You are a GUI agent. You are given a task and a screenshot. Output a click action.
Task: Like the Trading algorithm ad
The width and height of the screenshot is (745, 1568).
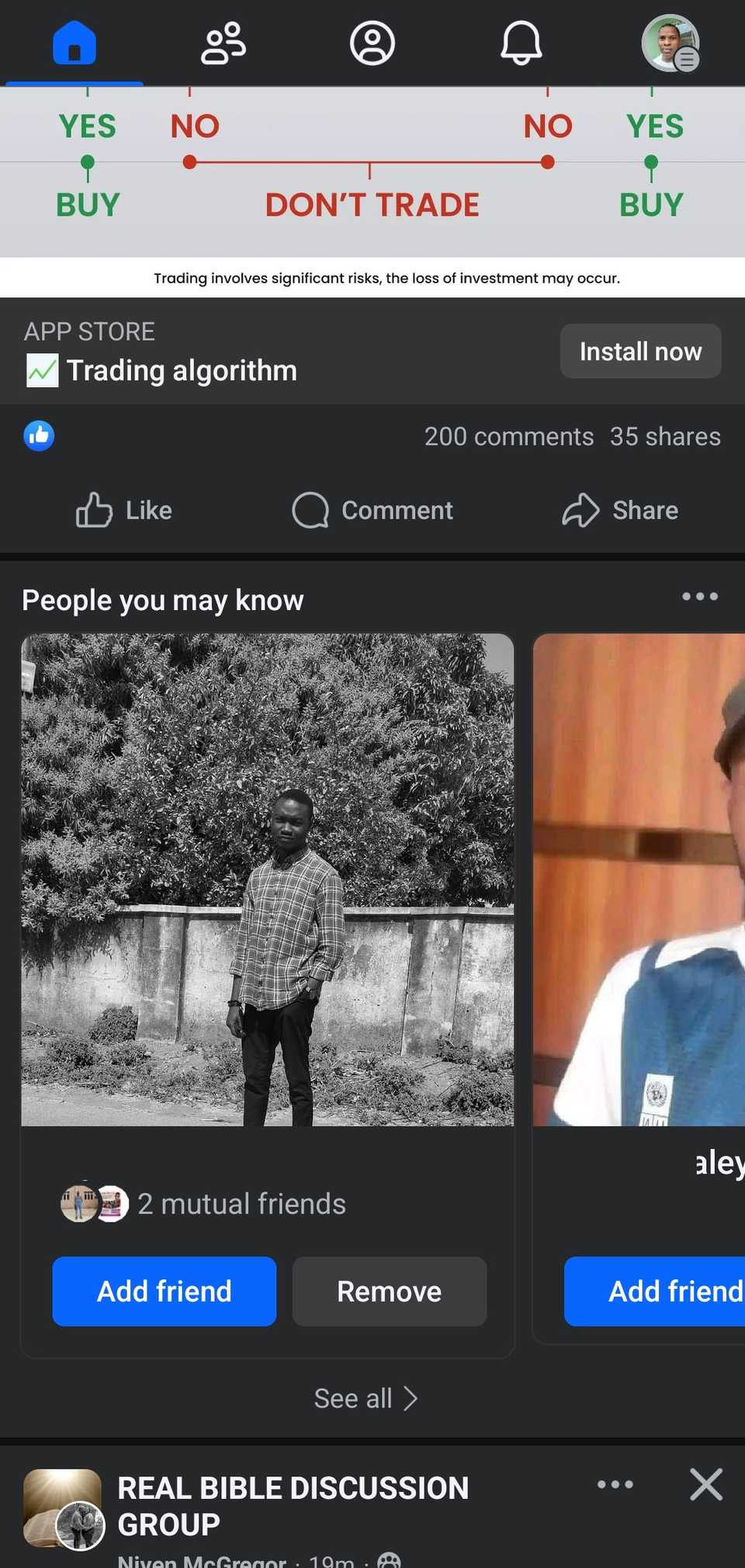(124, 511)
